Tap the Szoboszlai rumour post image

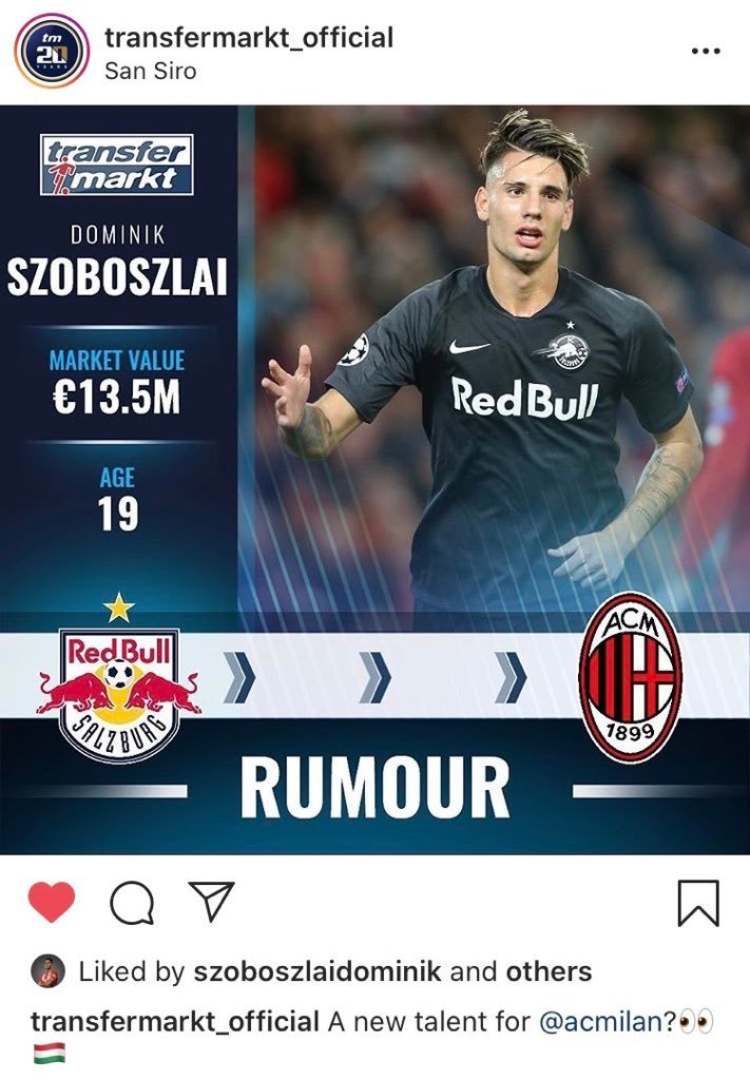pos(375,480)
